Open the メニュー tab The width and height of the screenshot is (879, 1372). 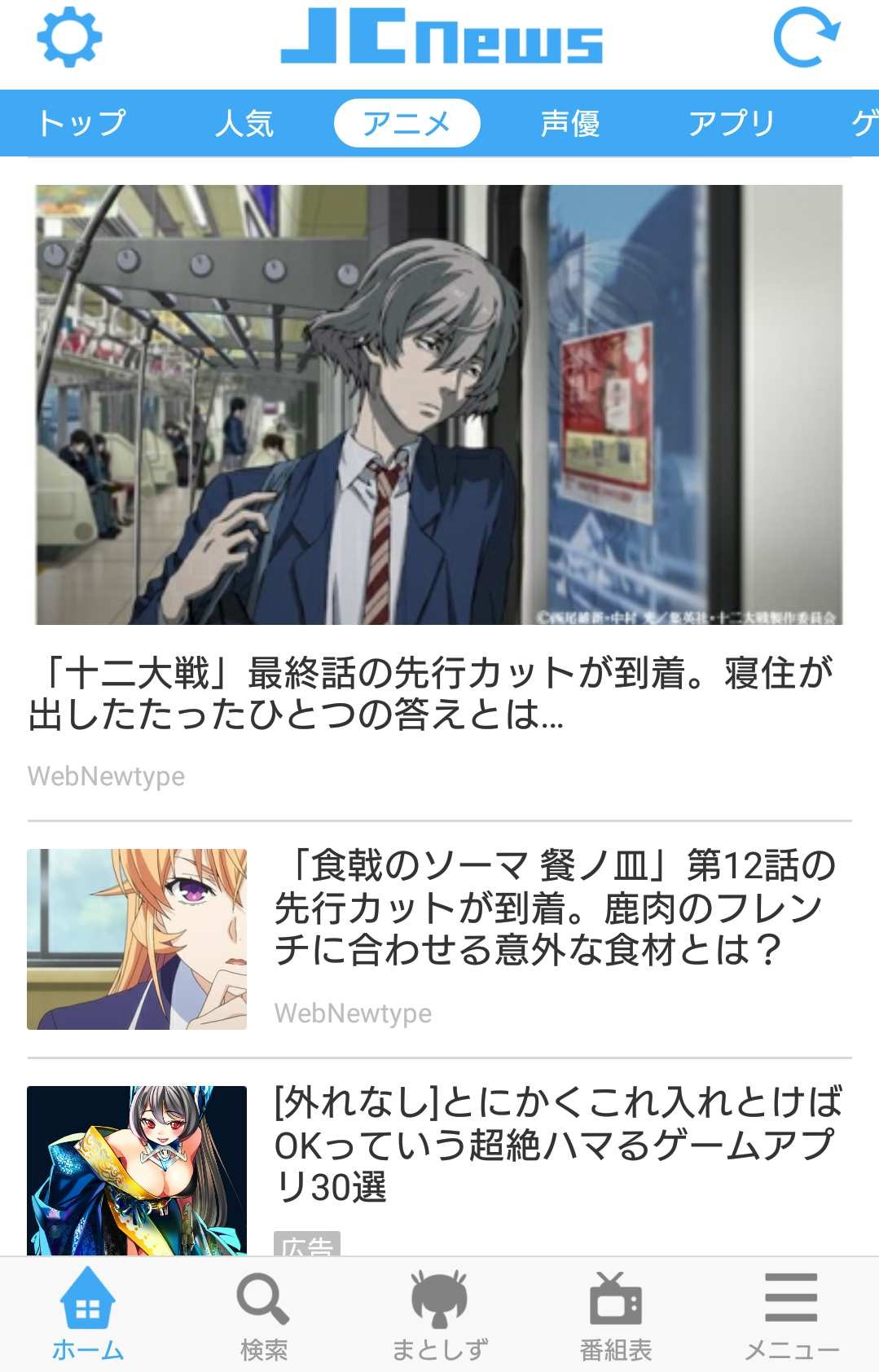791,1315
